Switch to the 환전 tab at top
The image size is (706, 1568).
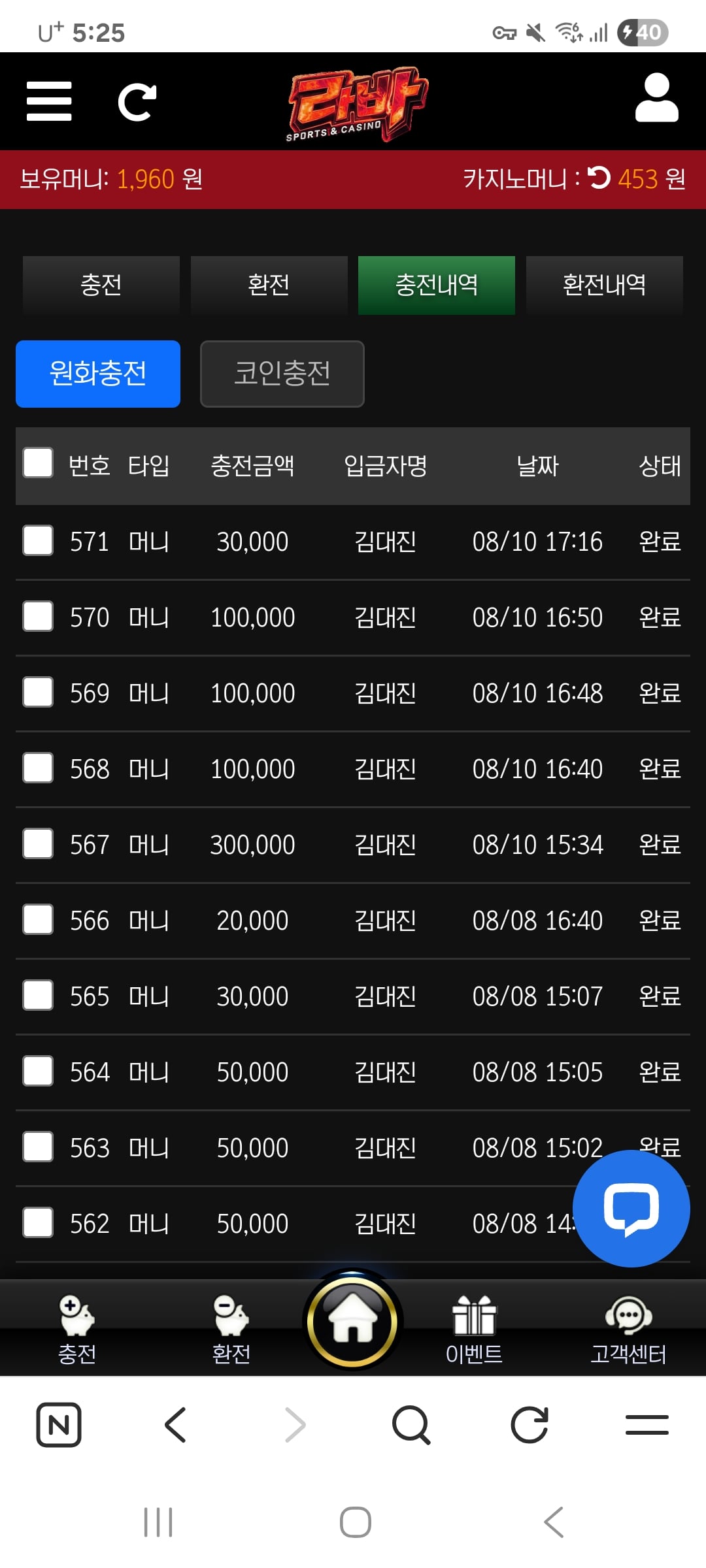coord(269,286)
